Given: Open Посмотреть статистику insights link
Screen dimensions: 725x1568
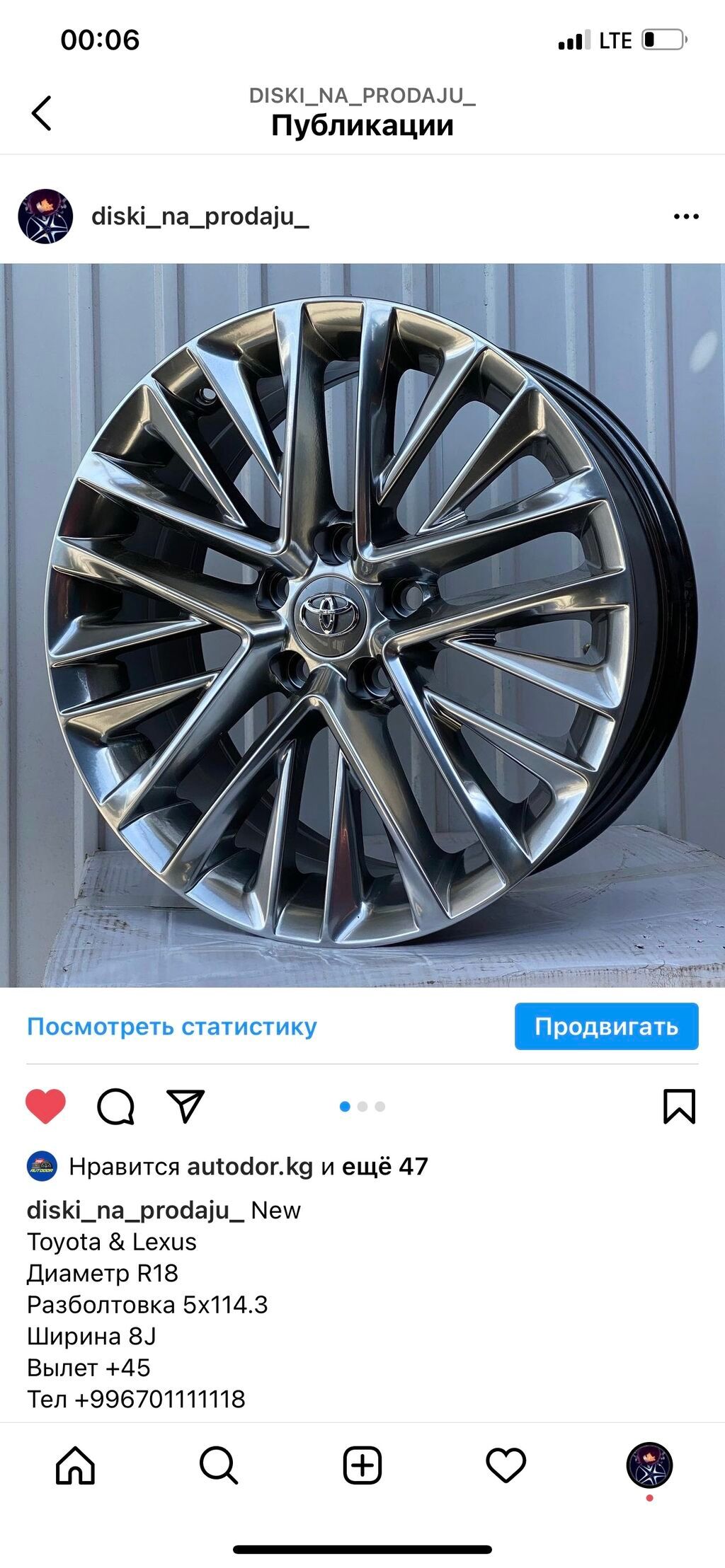Looking at the screenshot, I should point(172,1027).
